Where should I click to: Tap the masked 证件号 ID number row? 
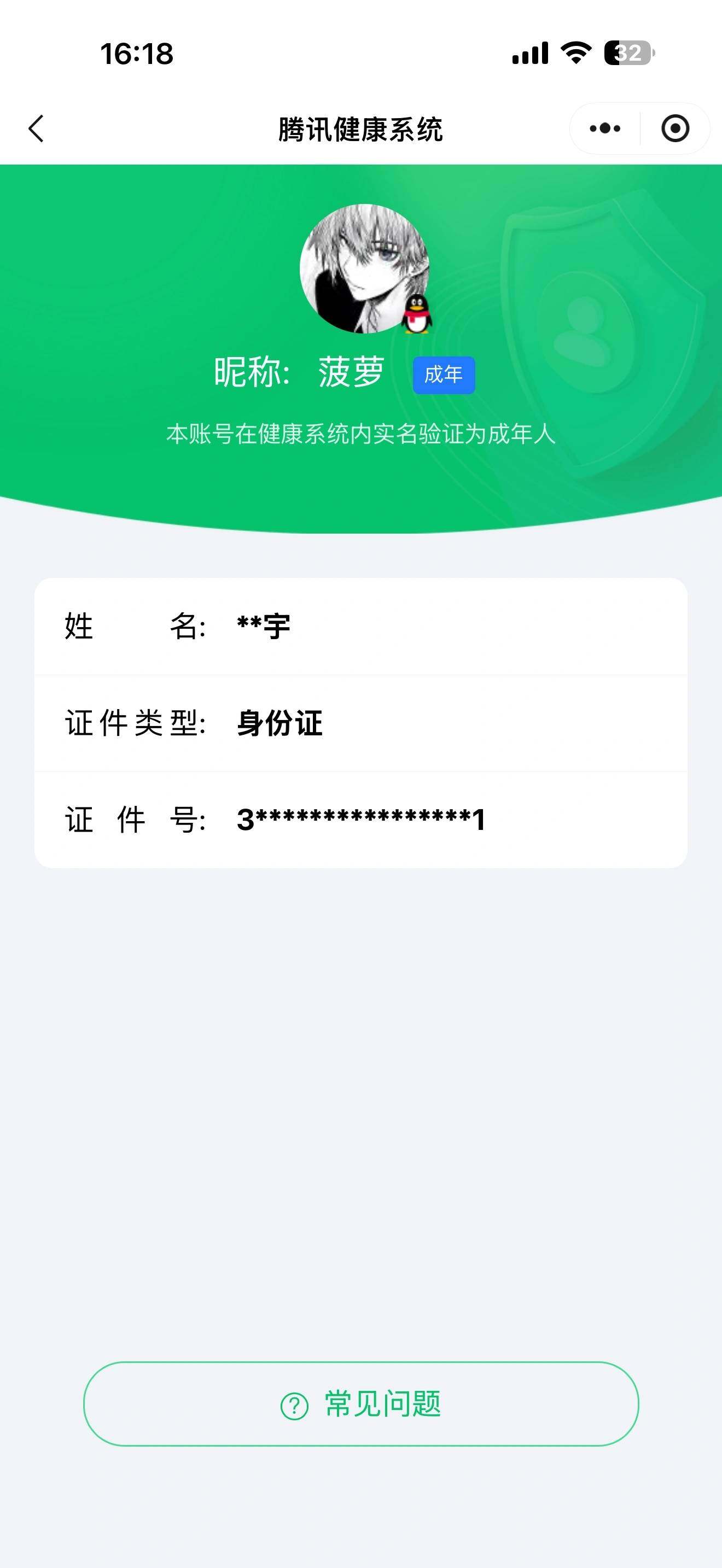361,820
